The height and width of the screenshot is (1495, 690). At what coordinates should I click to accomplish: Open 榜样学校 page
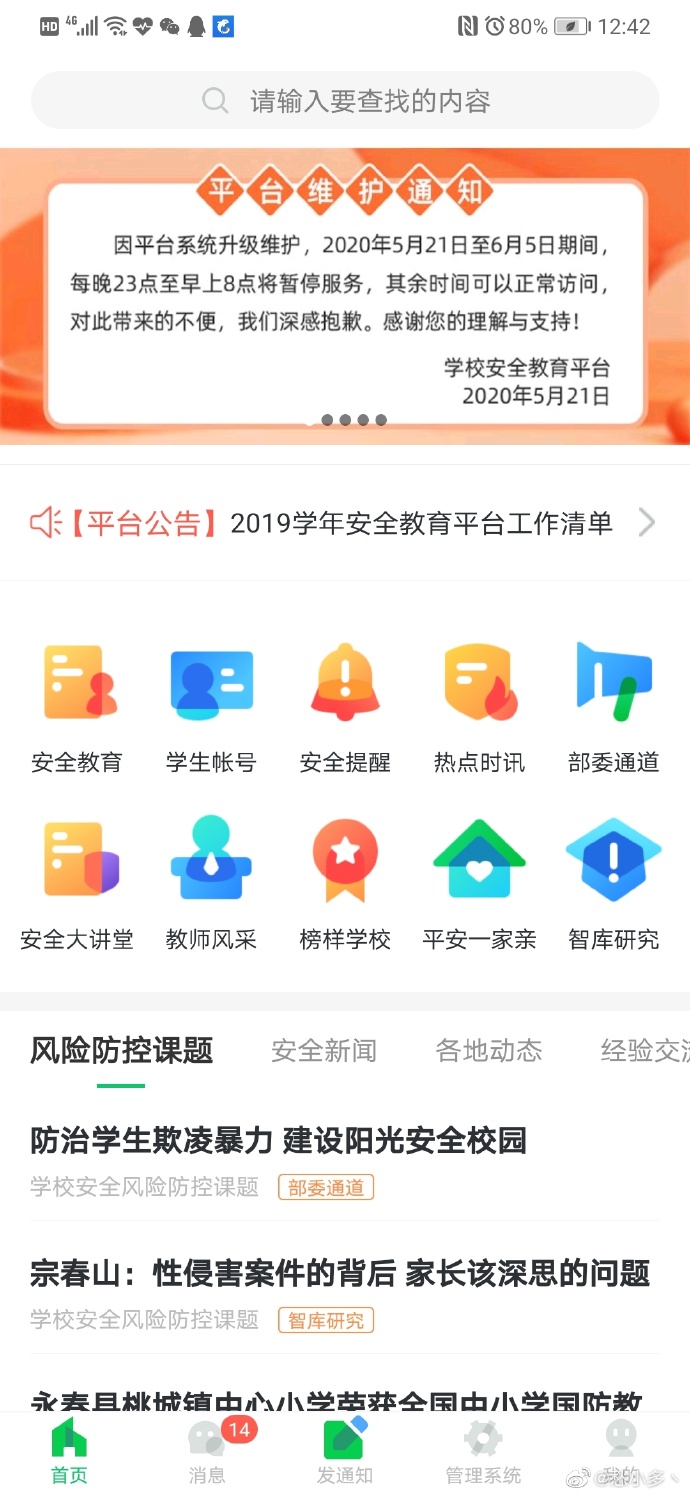pos(345,884)
